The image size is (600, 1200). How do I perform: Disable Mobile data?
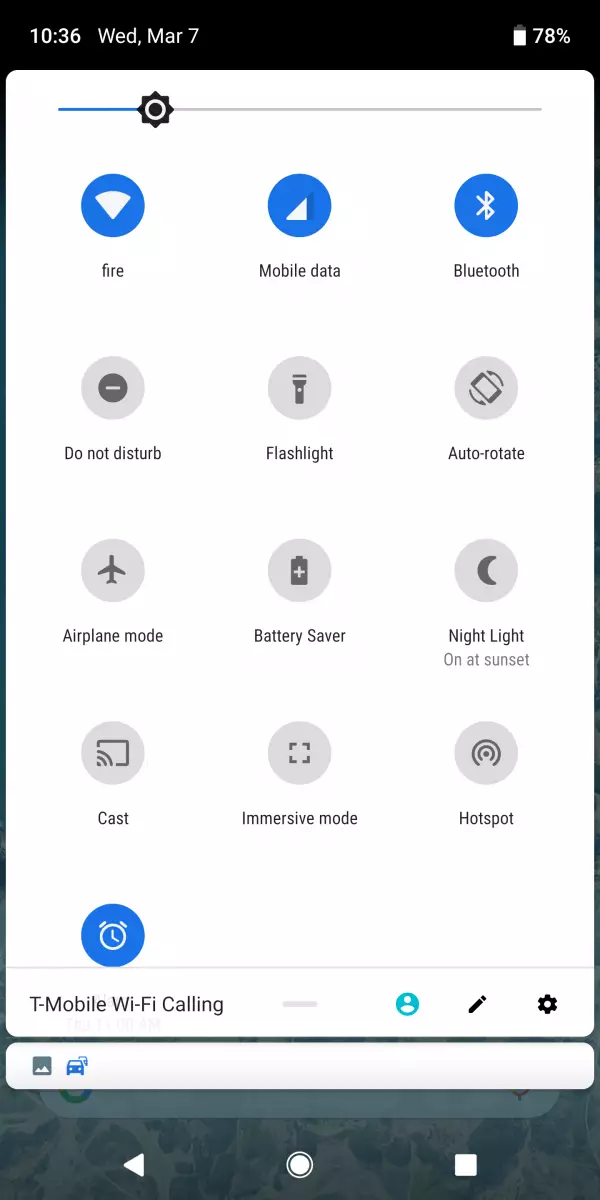tap(300, 206)
